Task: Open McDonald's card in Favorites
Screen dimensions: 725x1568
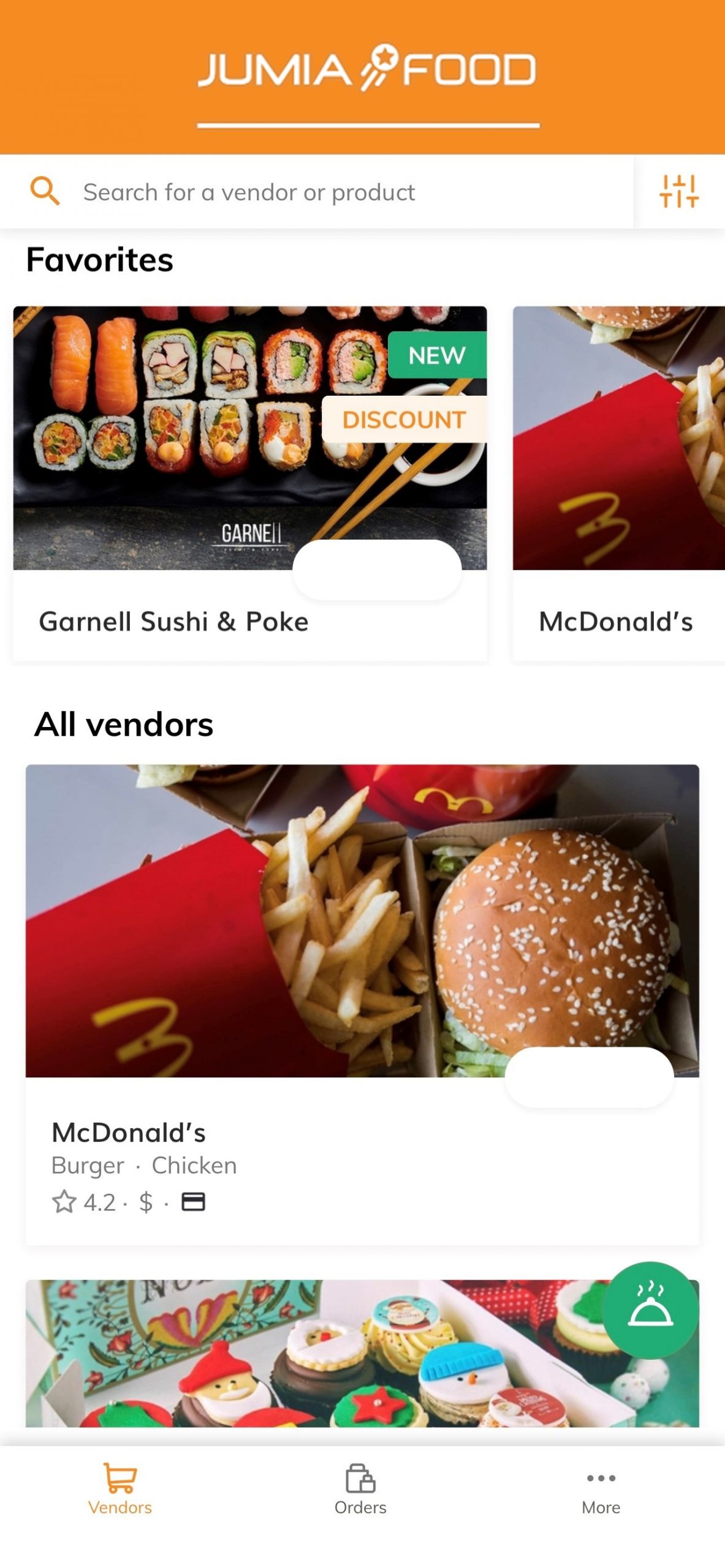Action: click(x=619, y=483)
